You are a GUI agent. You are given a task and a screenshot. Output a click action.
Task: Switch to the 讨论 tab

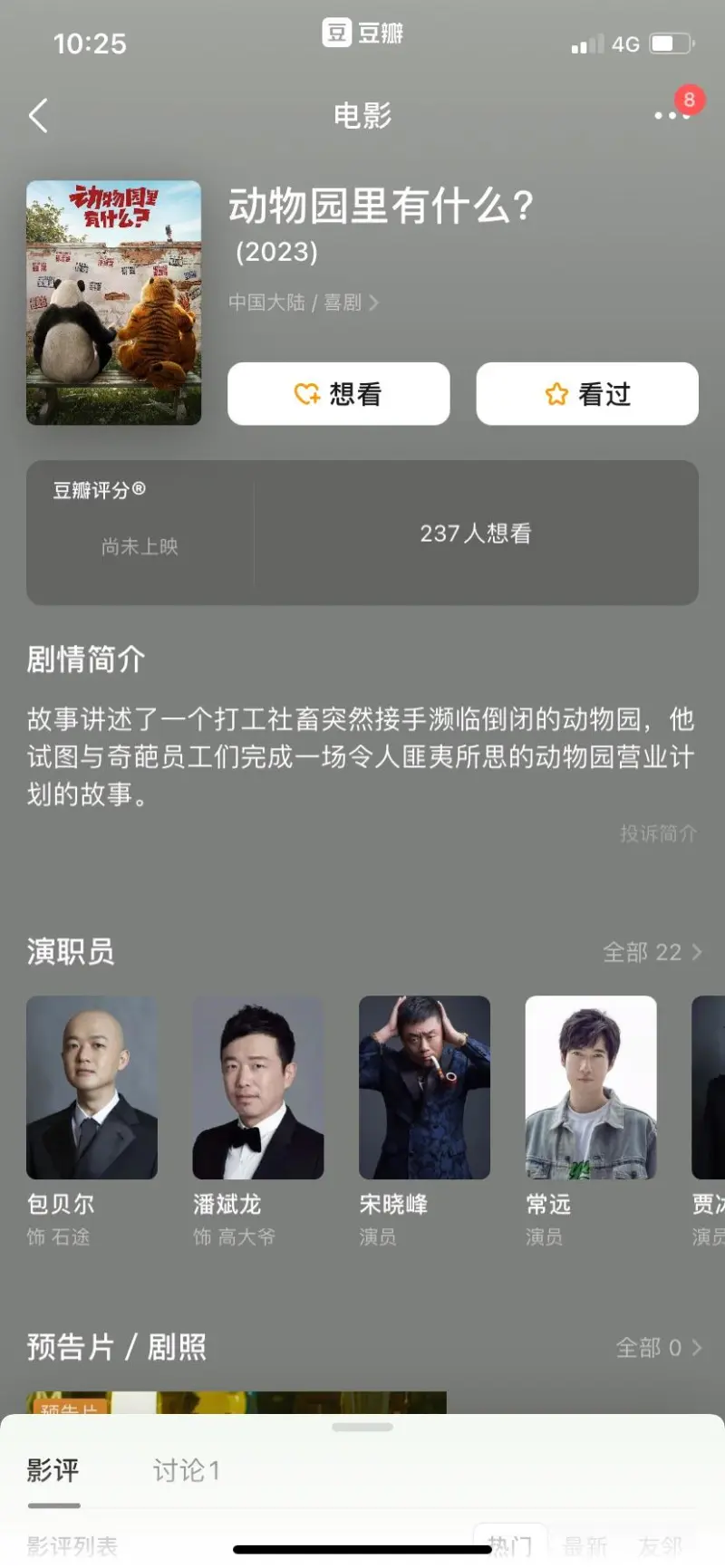click(x=186, y=1470)
